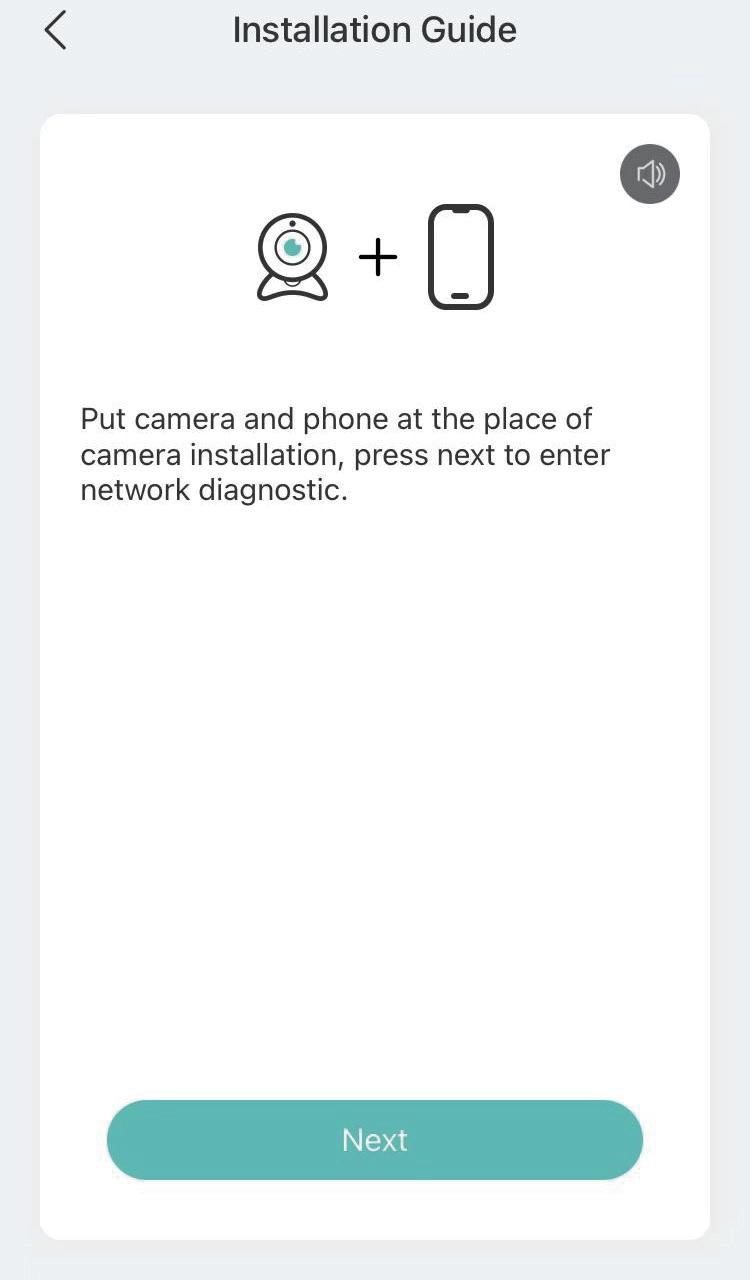Screen dimensions: 750x1280
Task: Go back from the Installation Guide
Action: pyautogui.click(x=56, y=30)
